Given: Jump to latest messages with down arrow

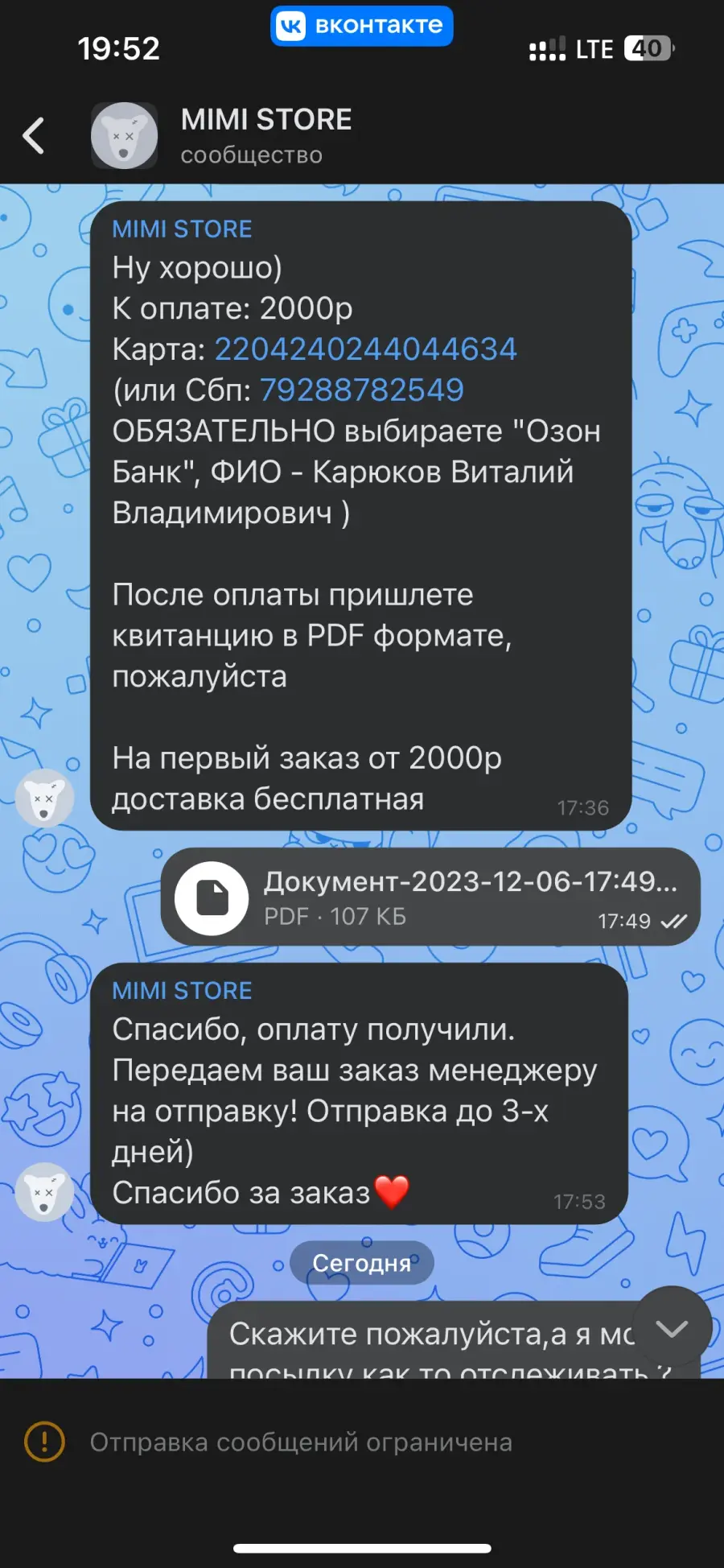Looking at the screenshot, I should [672, 1328].
